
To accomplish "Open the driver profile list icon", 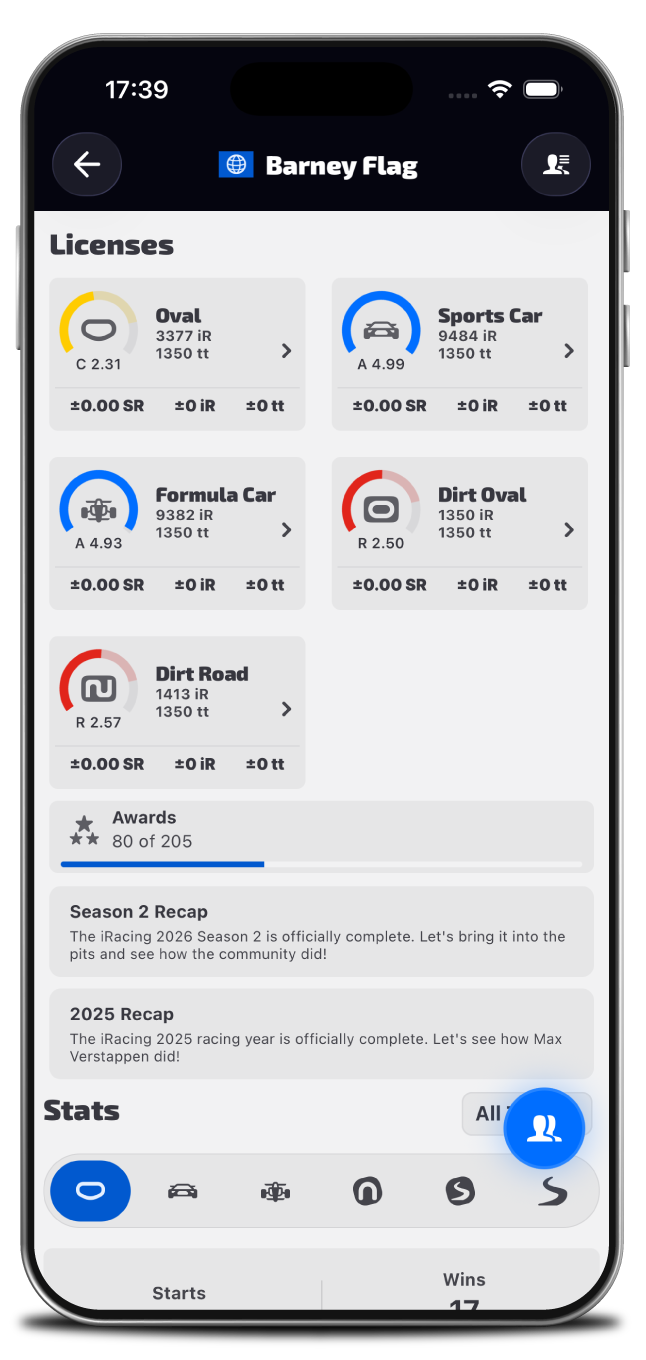I will point(556,164).
